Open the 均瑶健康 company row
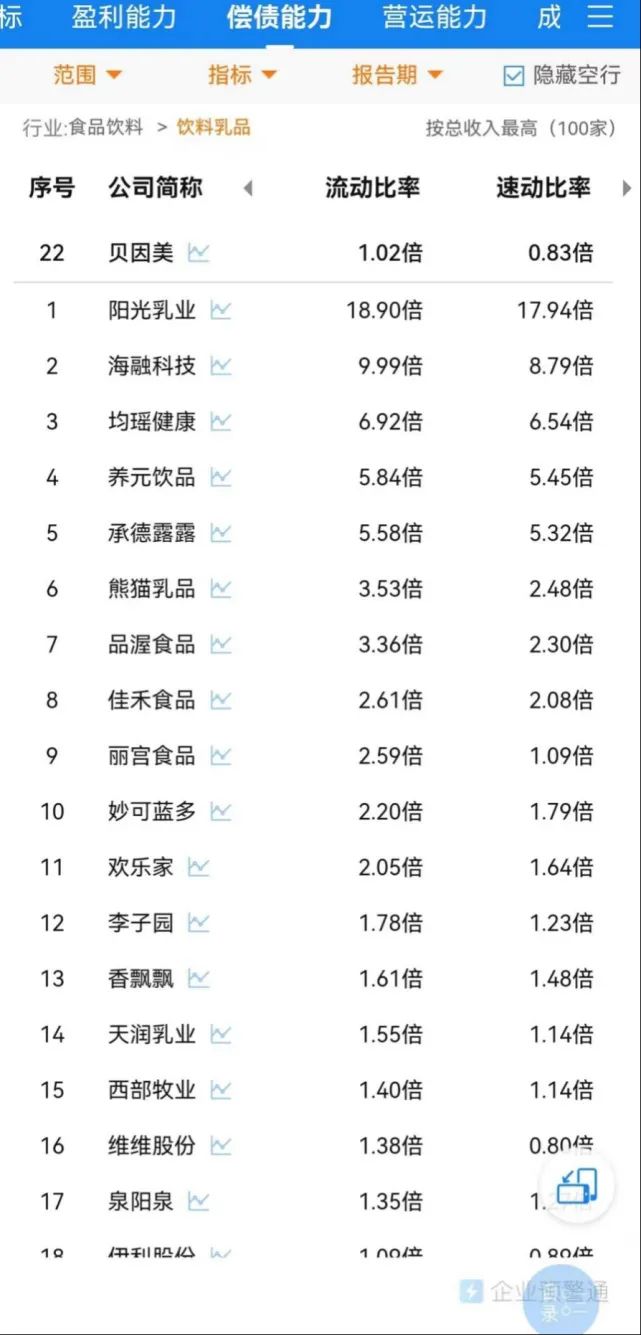This screenshot has width=641, height=1335. tap(152, 422)
